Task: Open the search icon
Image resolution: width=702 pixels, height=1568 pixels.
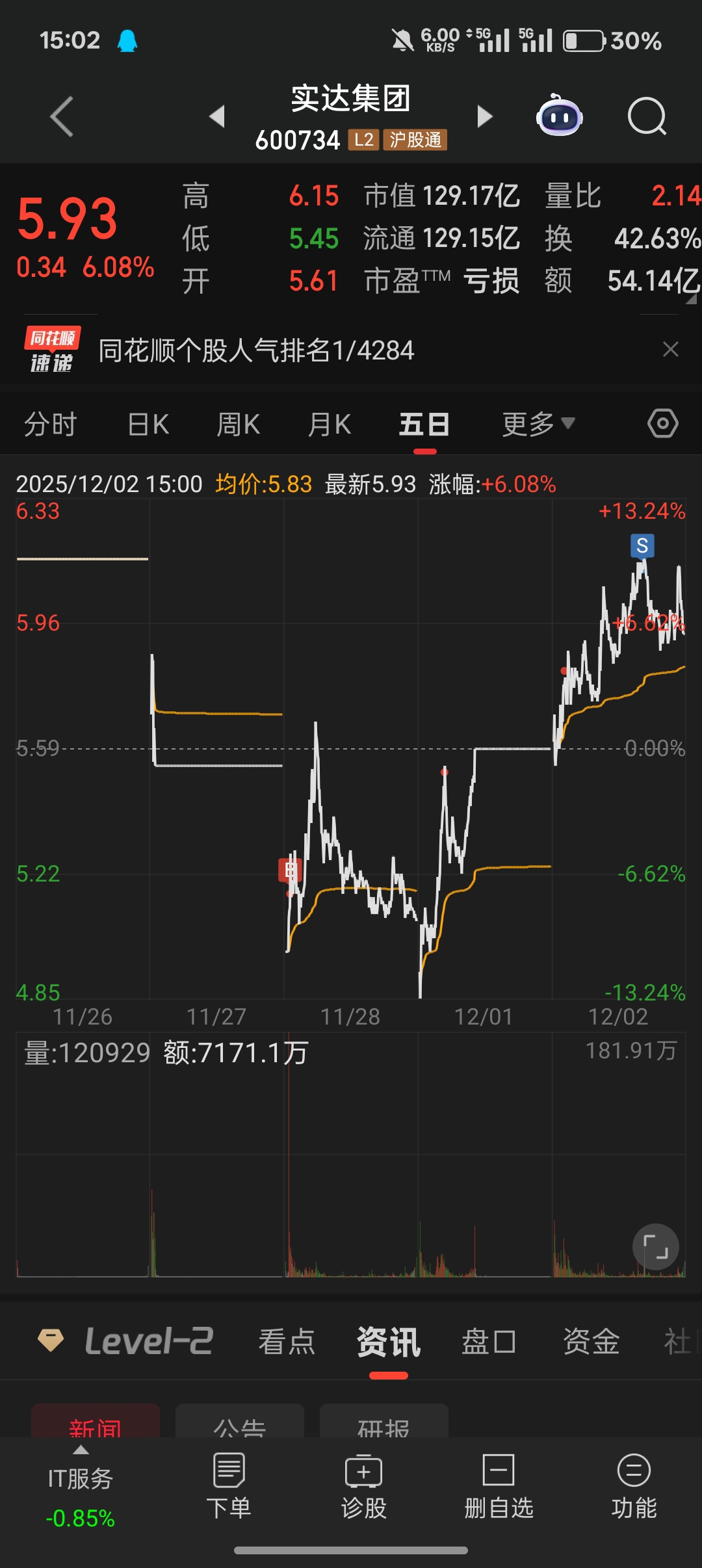Action: 647,116
